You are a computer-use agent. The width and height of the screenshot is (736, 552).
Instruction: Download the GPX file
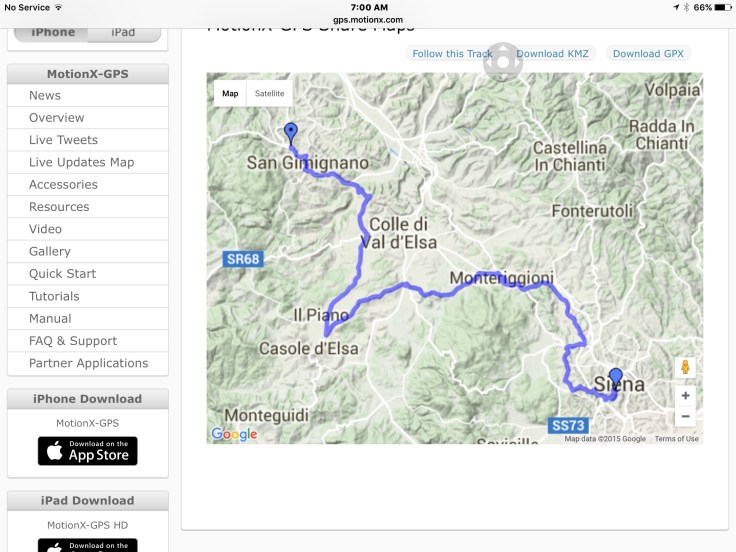tap(648, 54)
